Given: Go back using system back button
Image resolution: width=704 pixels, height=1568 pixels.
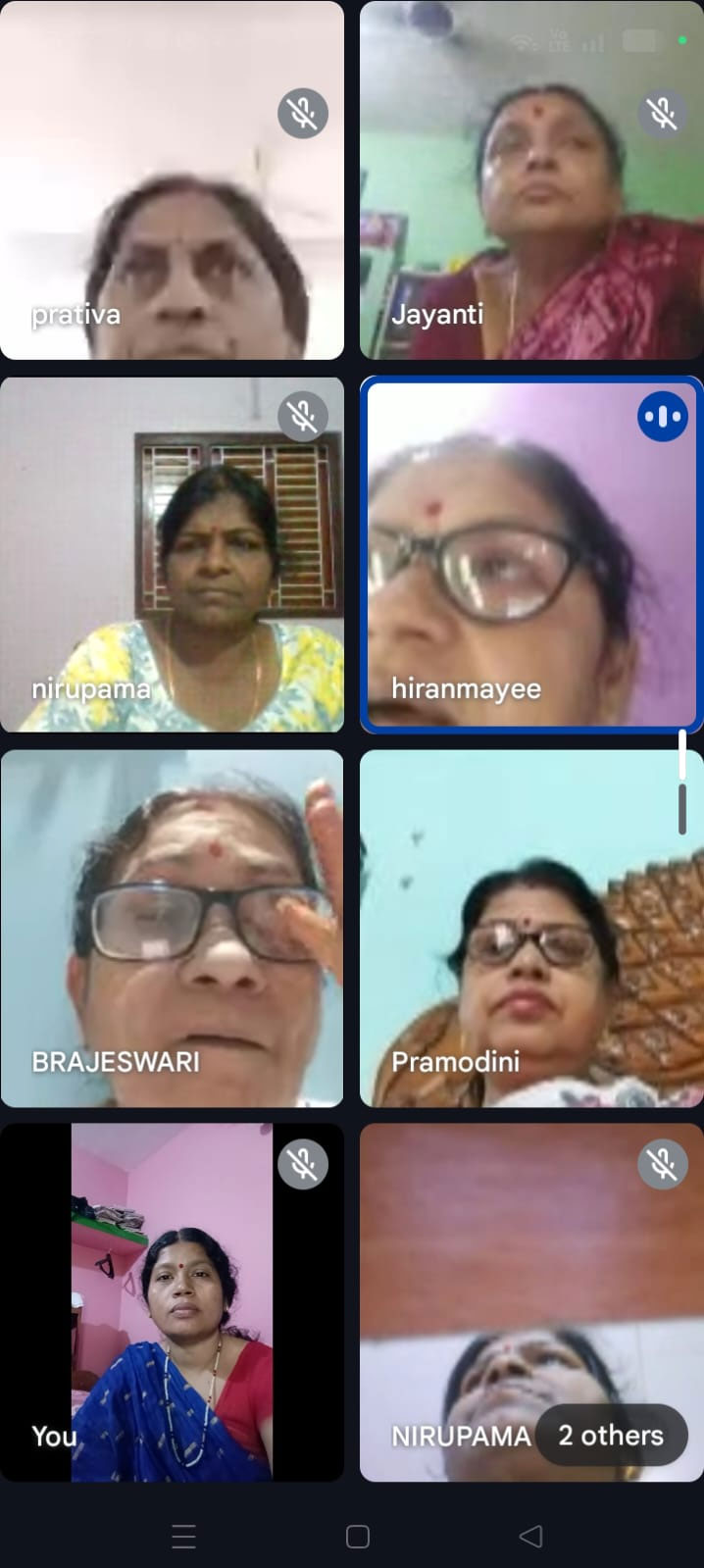Looking at the screenshot, I should [x=530, y=1536].
